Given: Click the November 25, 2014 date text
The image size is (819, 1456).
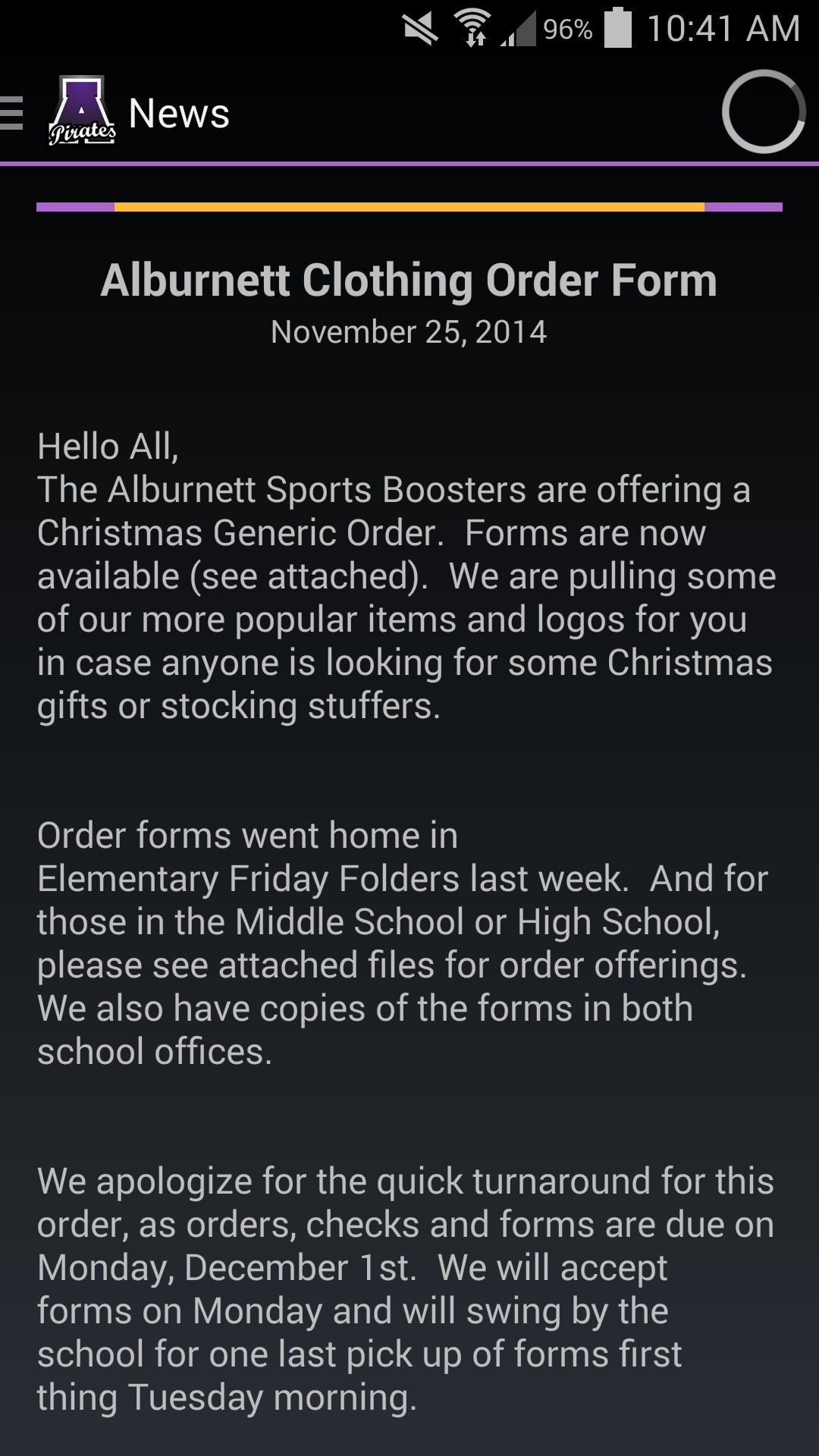Looking at the screenshot, I should coord(409,331).
